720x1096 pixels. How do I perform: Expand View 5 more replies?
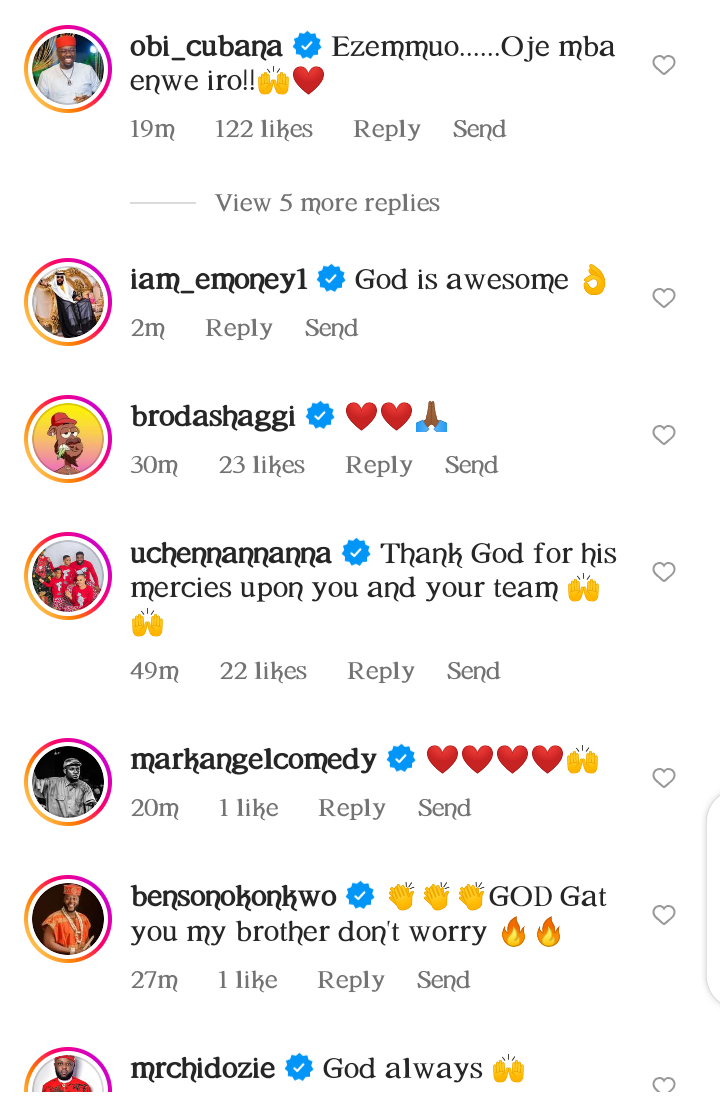327,203
